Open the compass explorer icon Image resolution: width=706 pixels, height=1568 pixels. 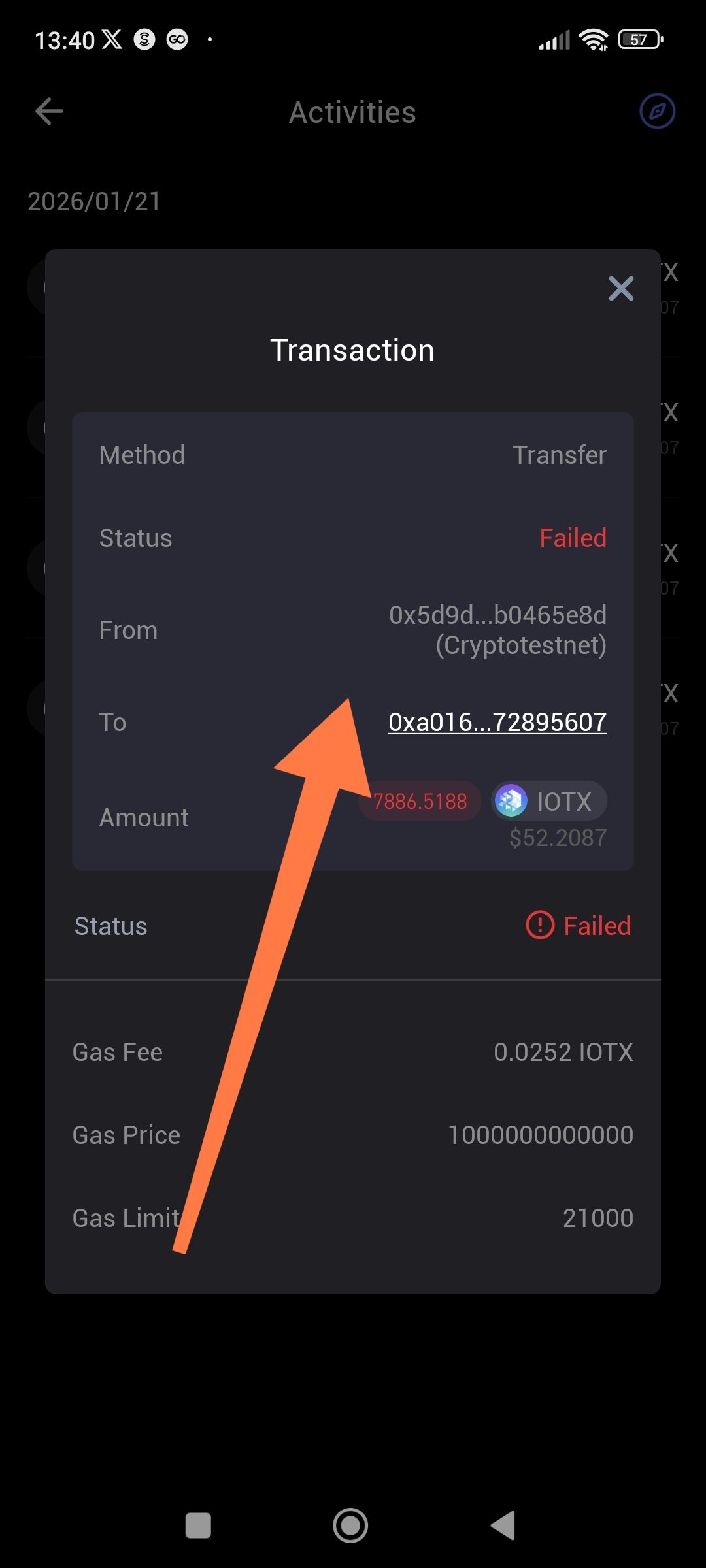tap(657, 111)
